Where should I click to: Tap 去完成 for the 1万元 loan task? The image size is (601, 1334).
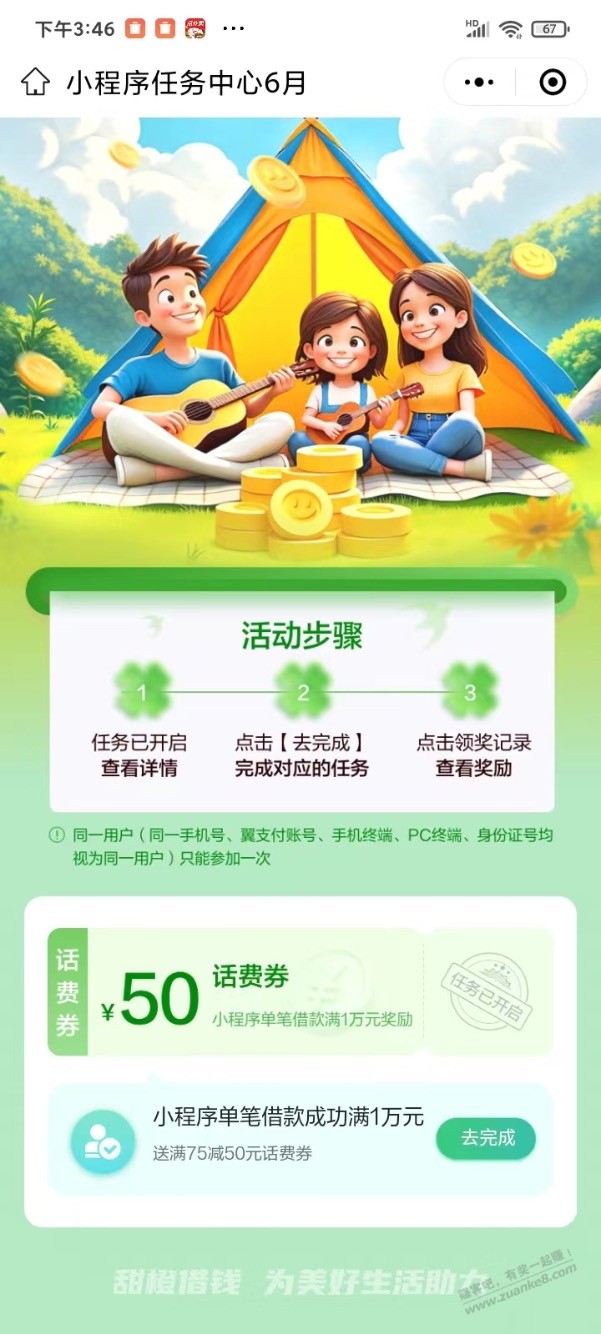(x=486, y=1138)
